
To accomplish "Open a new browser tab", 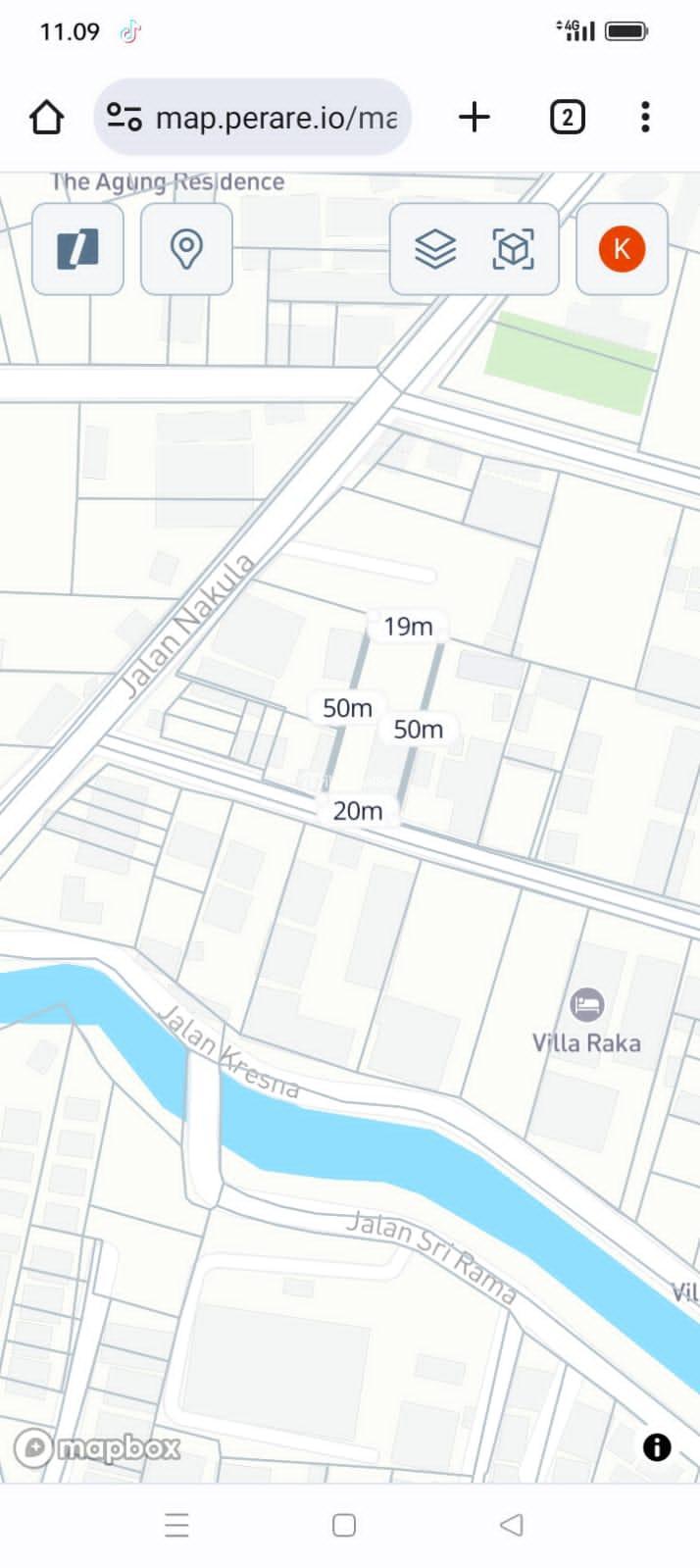I will tap(475, 118).
